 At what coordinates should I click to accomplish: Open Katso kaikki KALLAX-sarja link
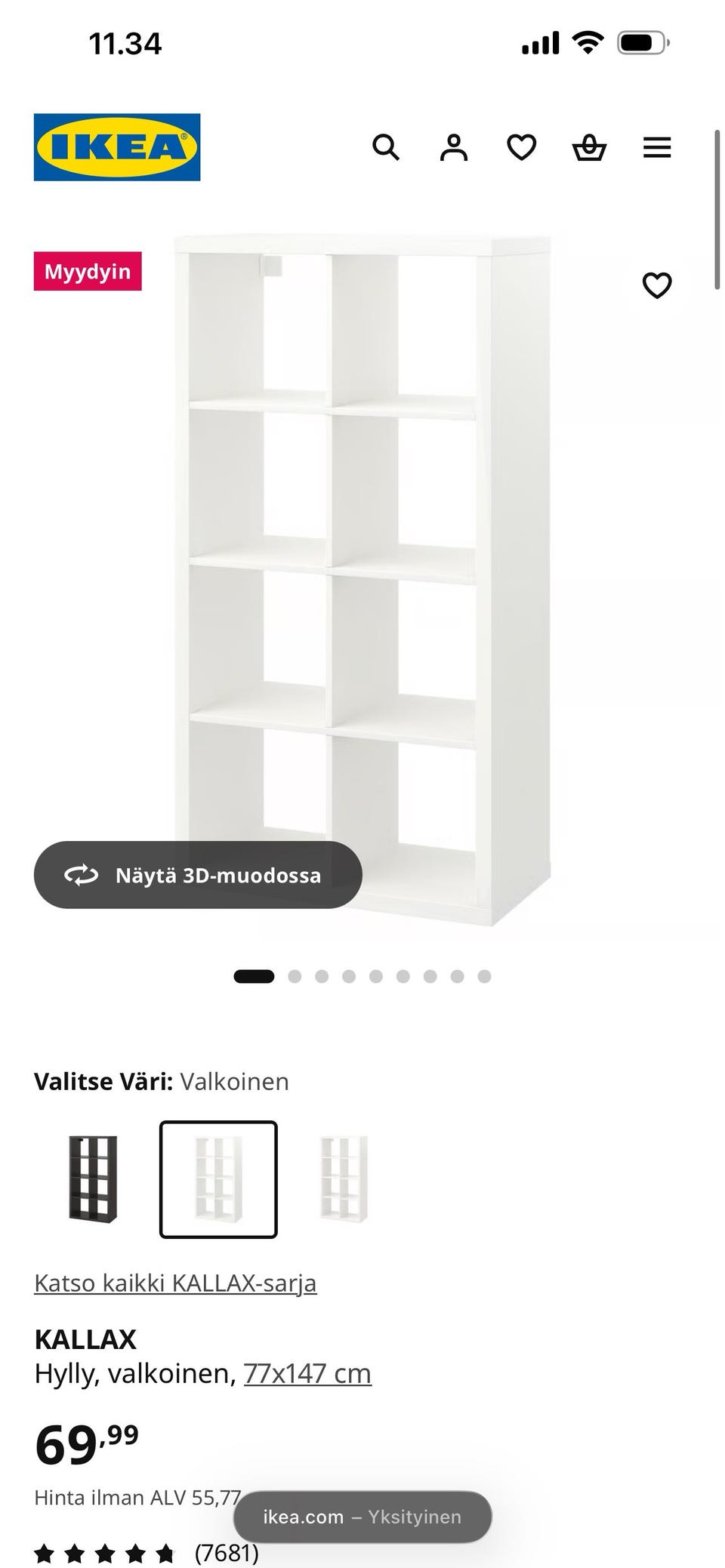pyautogui.click(x=176, y=1282)
